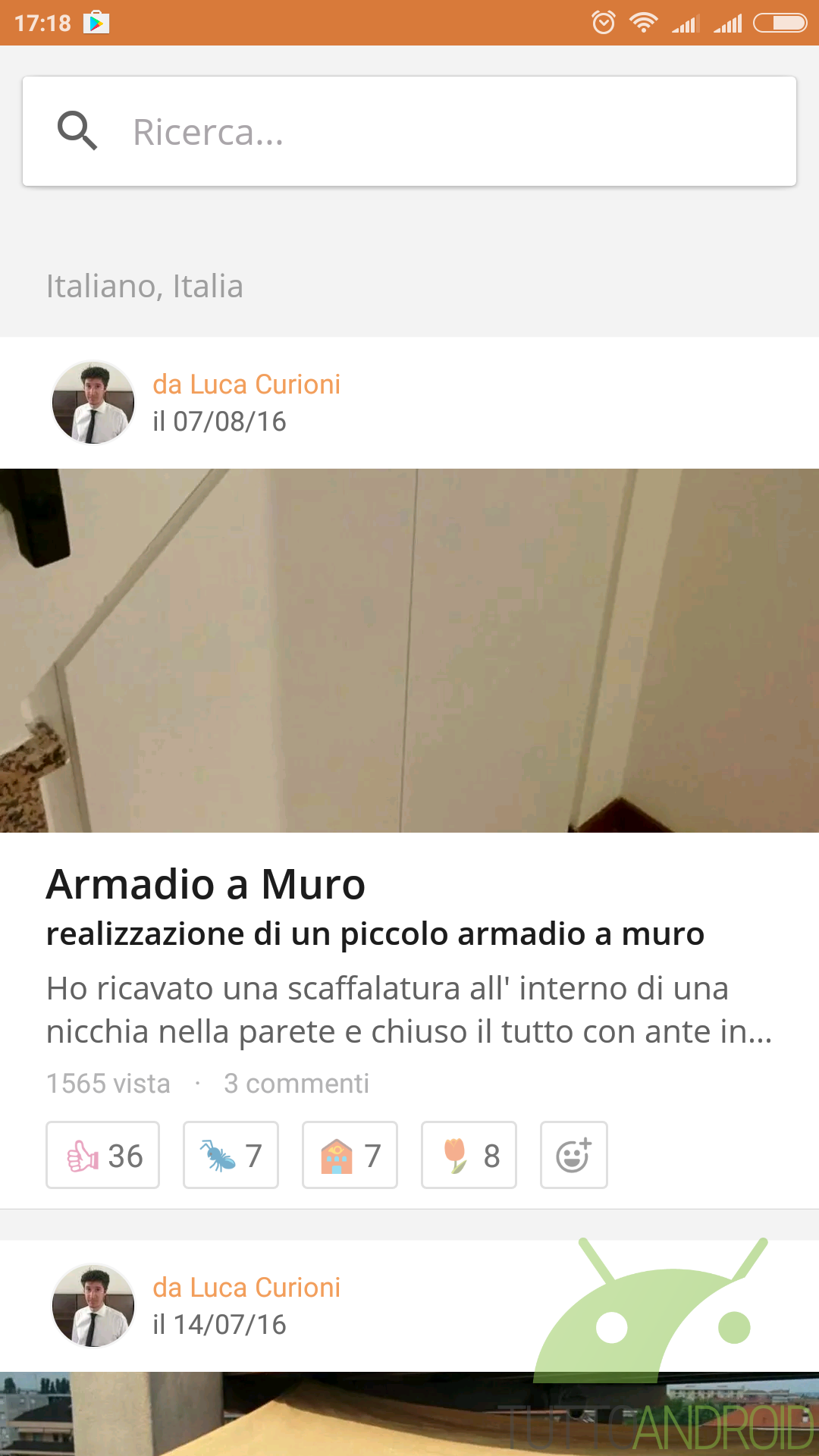Viewport: 819px width, 1456px height.
Task: Tap the ant reaction with 7
Action: point(231,1155)
